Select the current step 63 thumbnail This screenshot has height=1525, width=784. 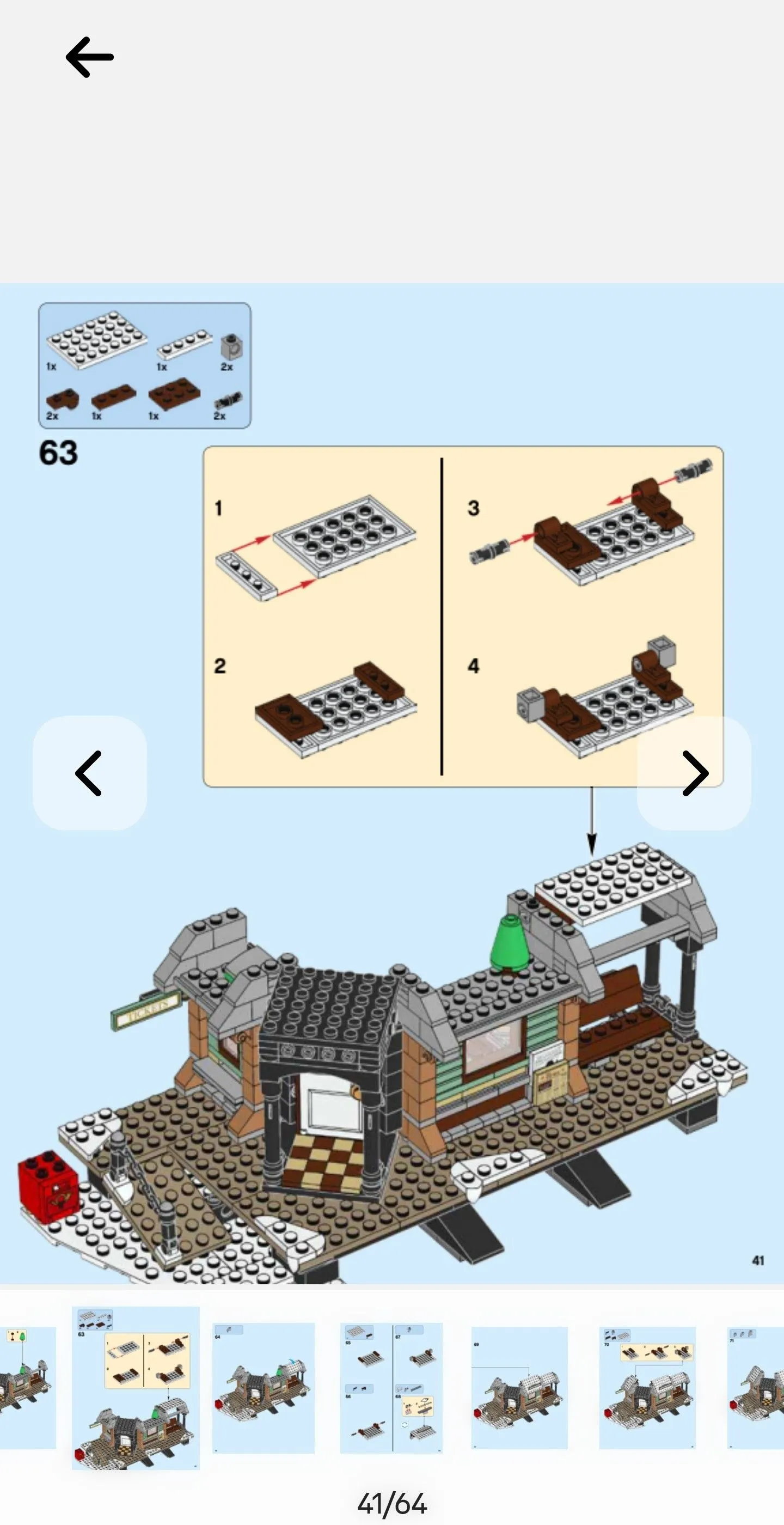[x=136, y=1388]
